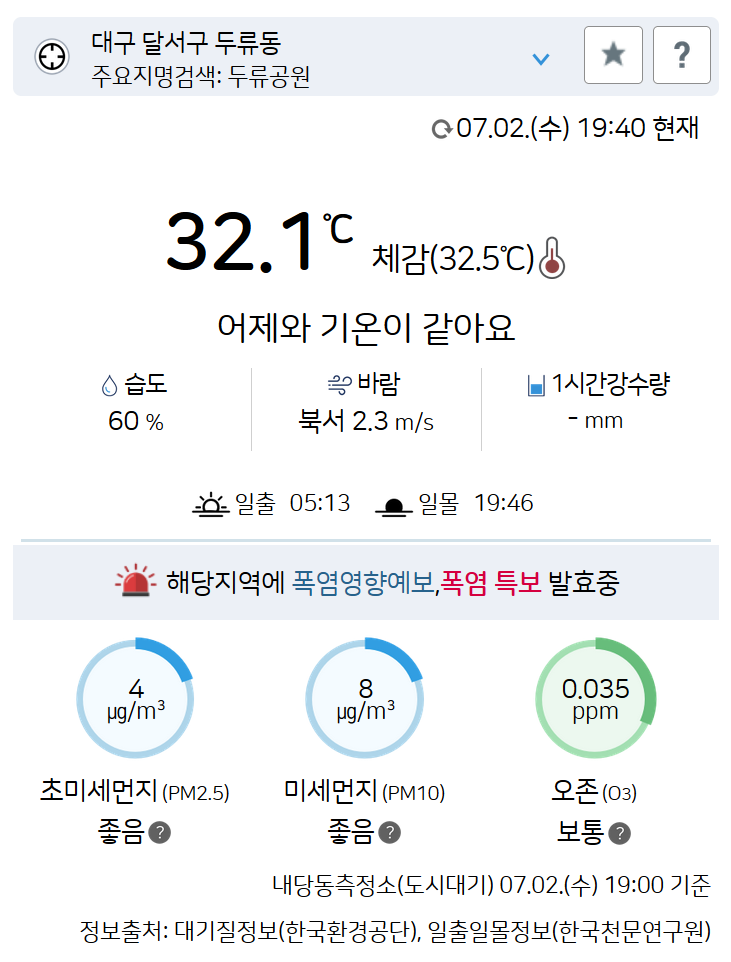Show help for 오존 보통 grade
Image resolution: width=731 pixels, height=962 pixels.
tap(620, 833)
